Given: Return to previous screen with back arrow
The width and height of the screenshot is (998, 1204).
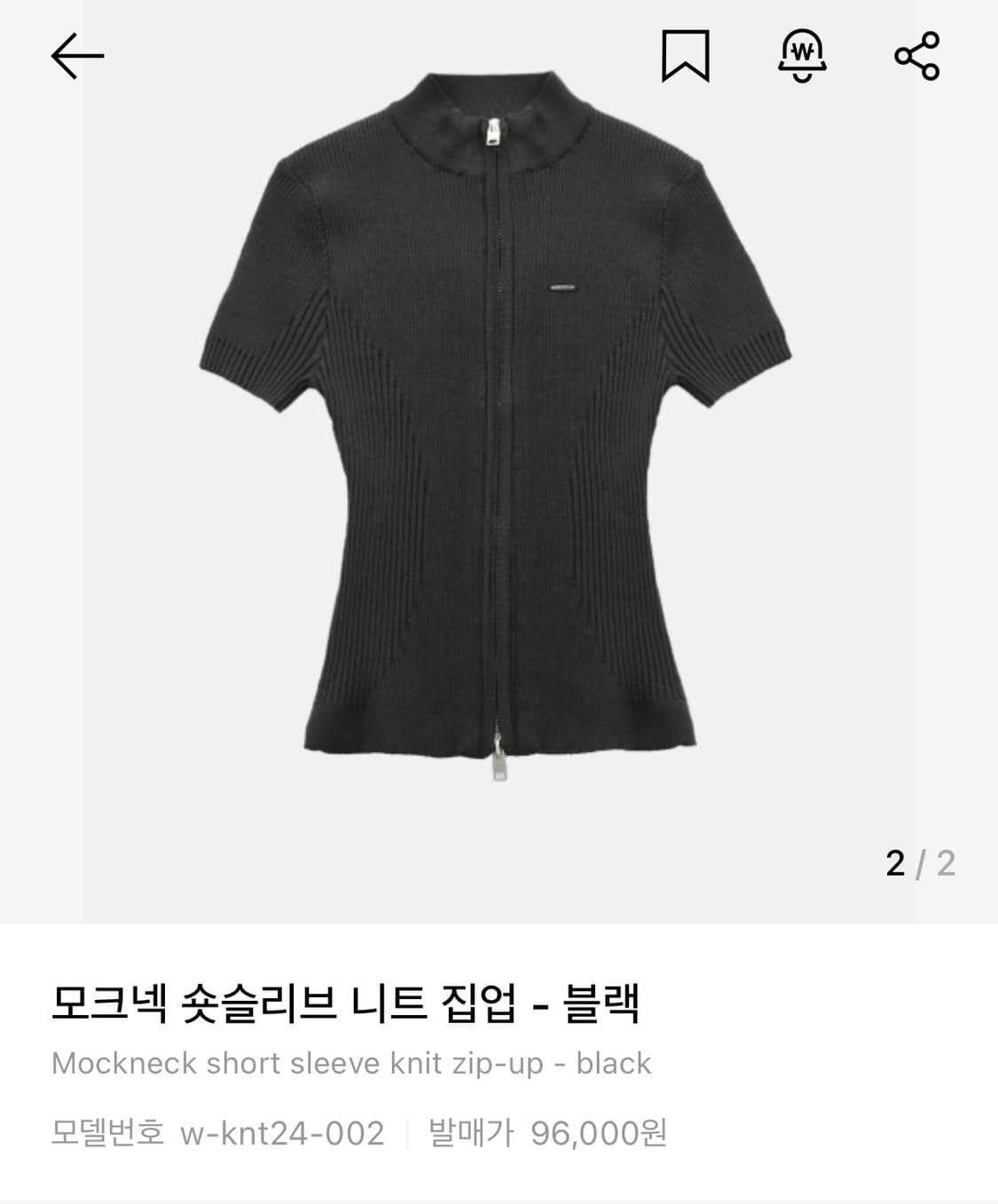Looking at the screenshot, I should pos(78,55).
